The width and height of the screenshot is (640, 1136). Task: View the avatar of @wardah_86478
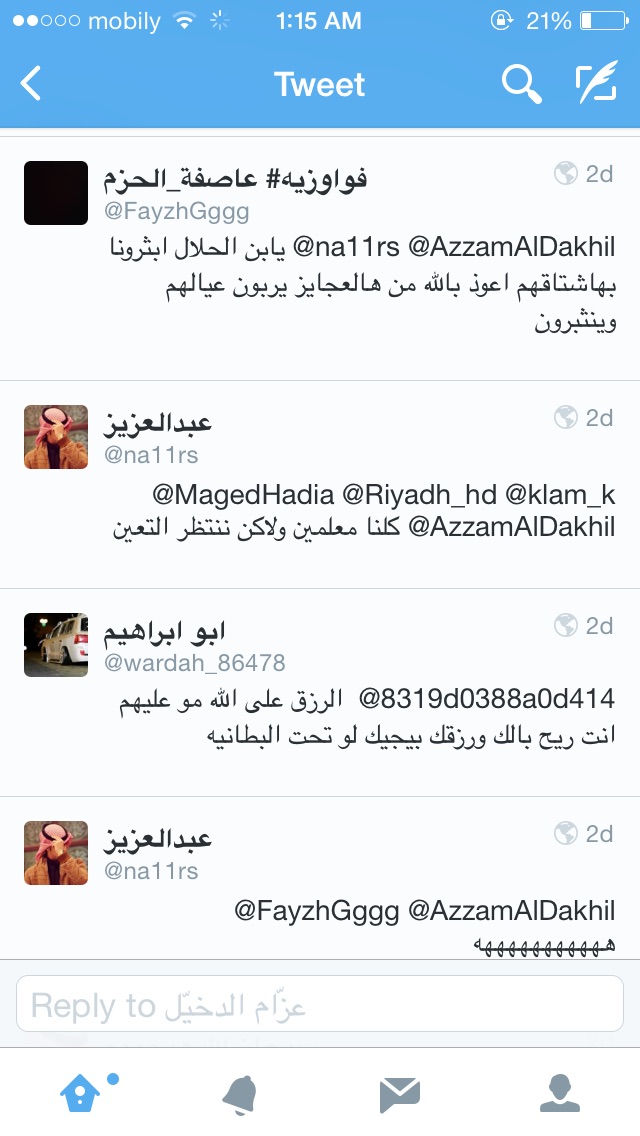click(x=56, y=645)
